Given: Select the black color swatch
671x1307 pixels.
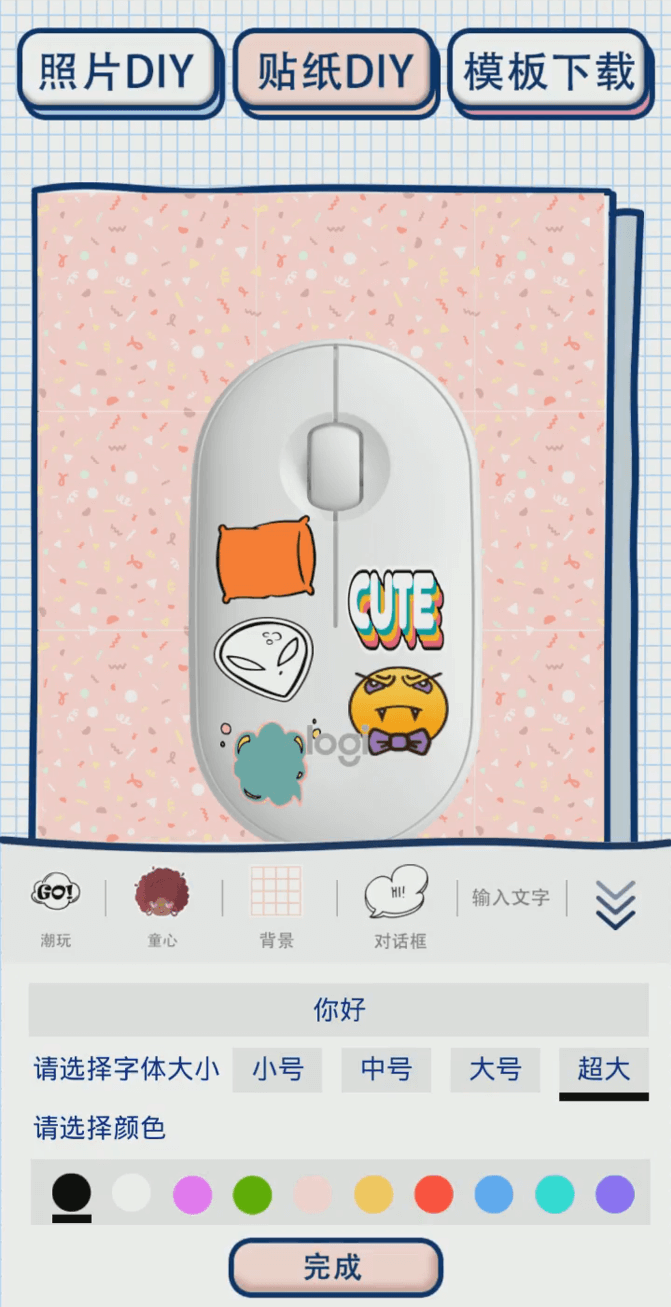Looking at the screenshot, I should tap(71, 1194).
